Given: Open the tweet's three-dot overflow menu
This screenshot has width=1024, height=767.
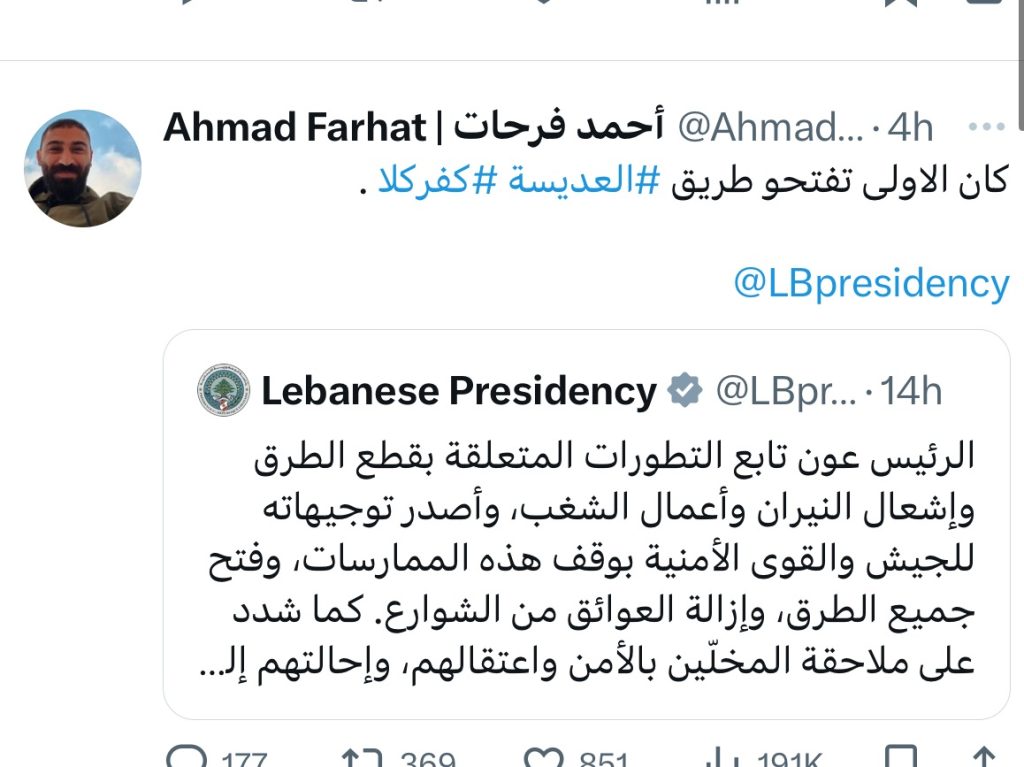Looking at the screenshot, I should point(987,128).
